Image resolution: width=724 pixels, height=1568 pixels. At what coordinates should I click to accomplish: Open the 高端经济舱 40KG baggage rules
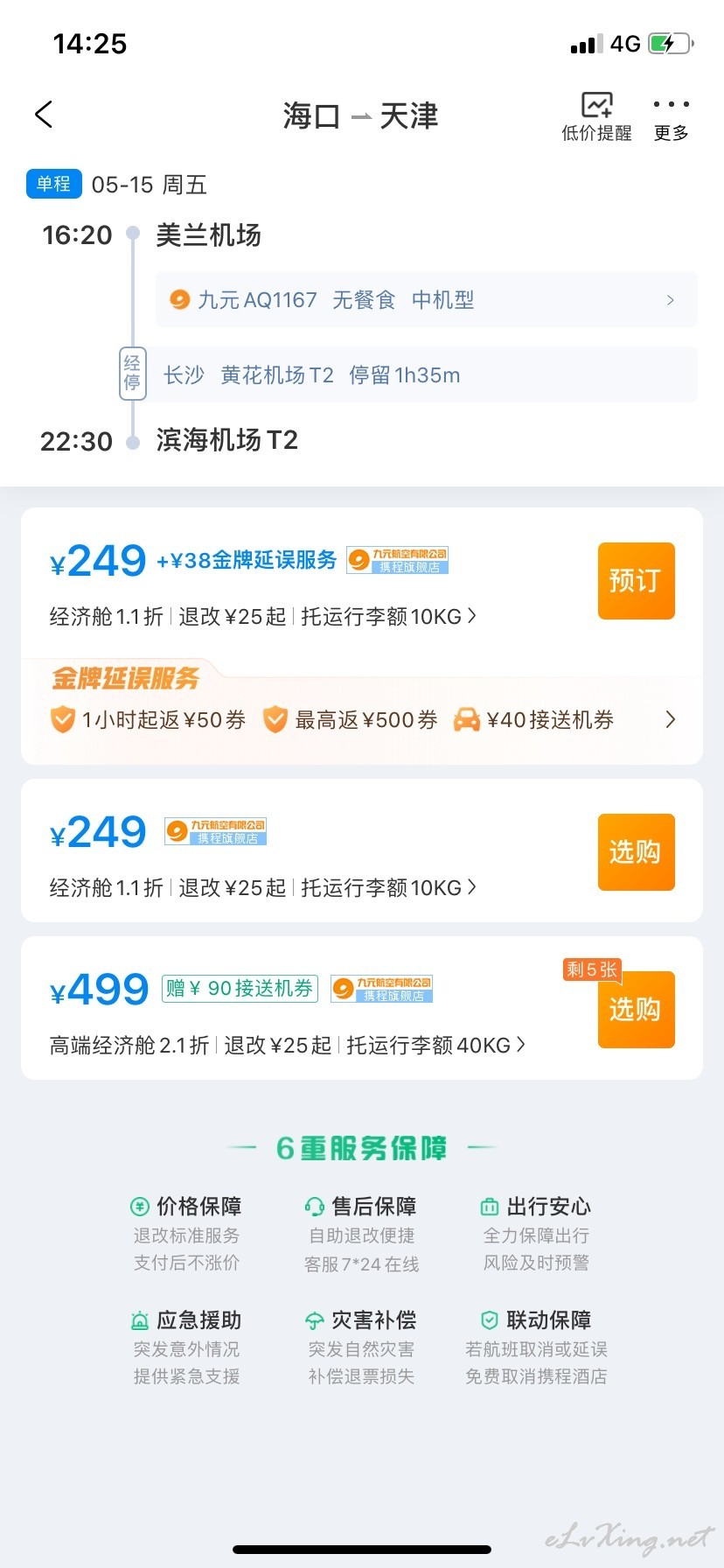[x=436, y=1046]
